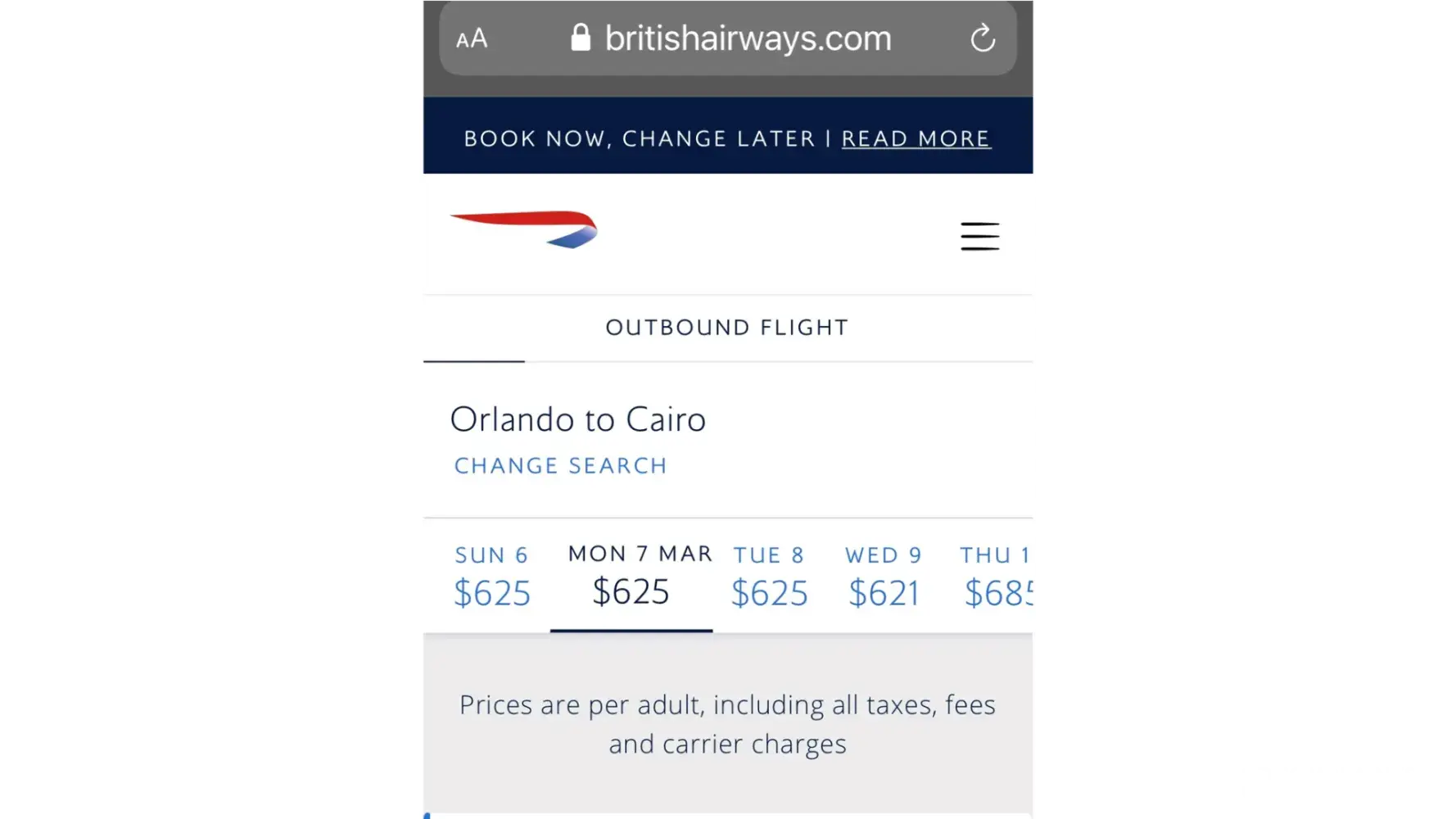The width and height of the screenshot is (1456, 819).
Task: Pick the Thursday date tab
Action: pos(996,576)
